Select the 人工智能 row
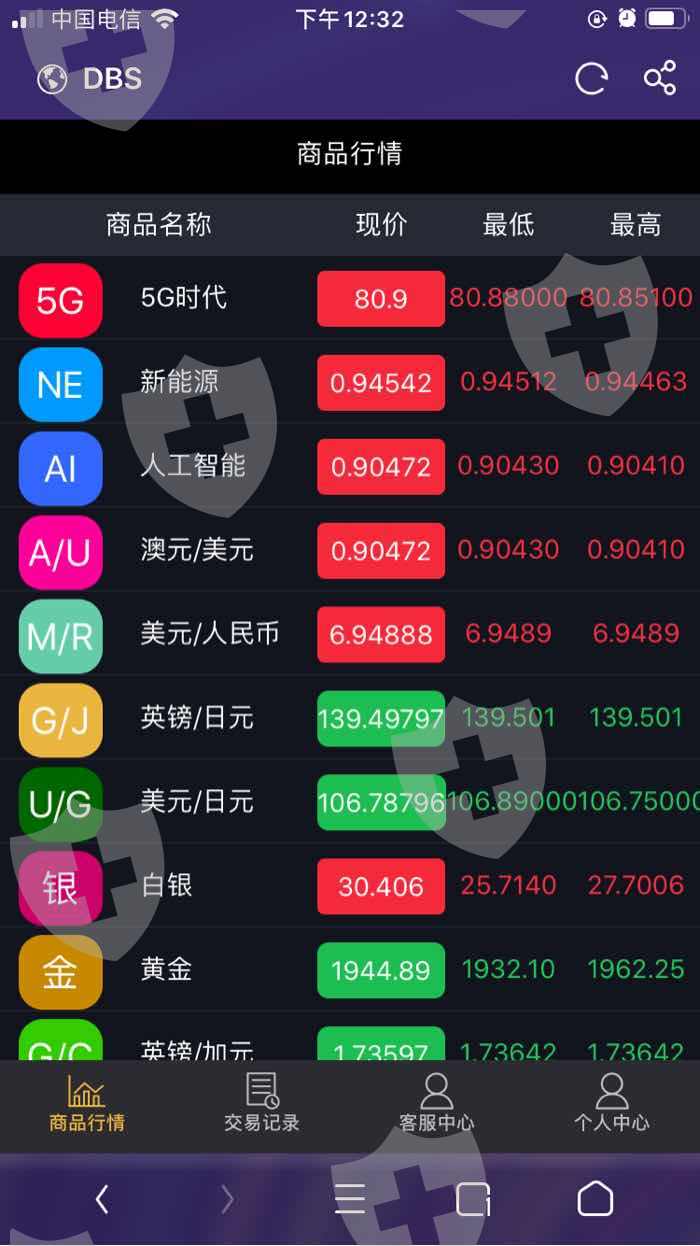700x1246 pixels. (350, 466)
